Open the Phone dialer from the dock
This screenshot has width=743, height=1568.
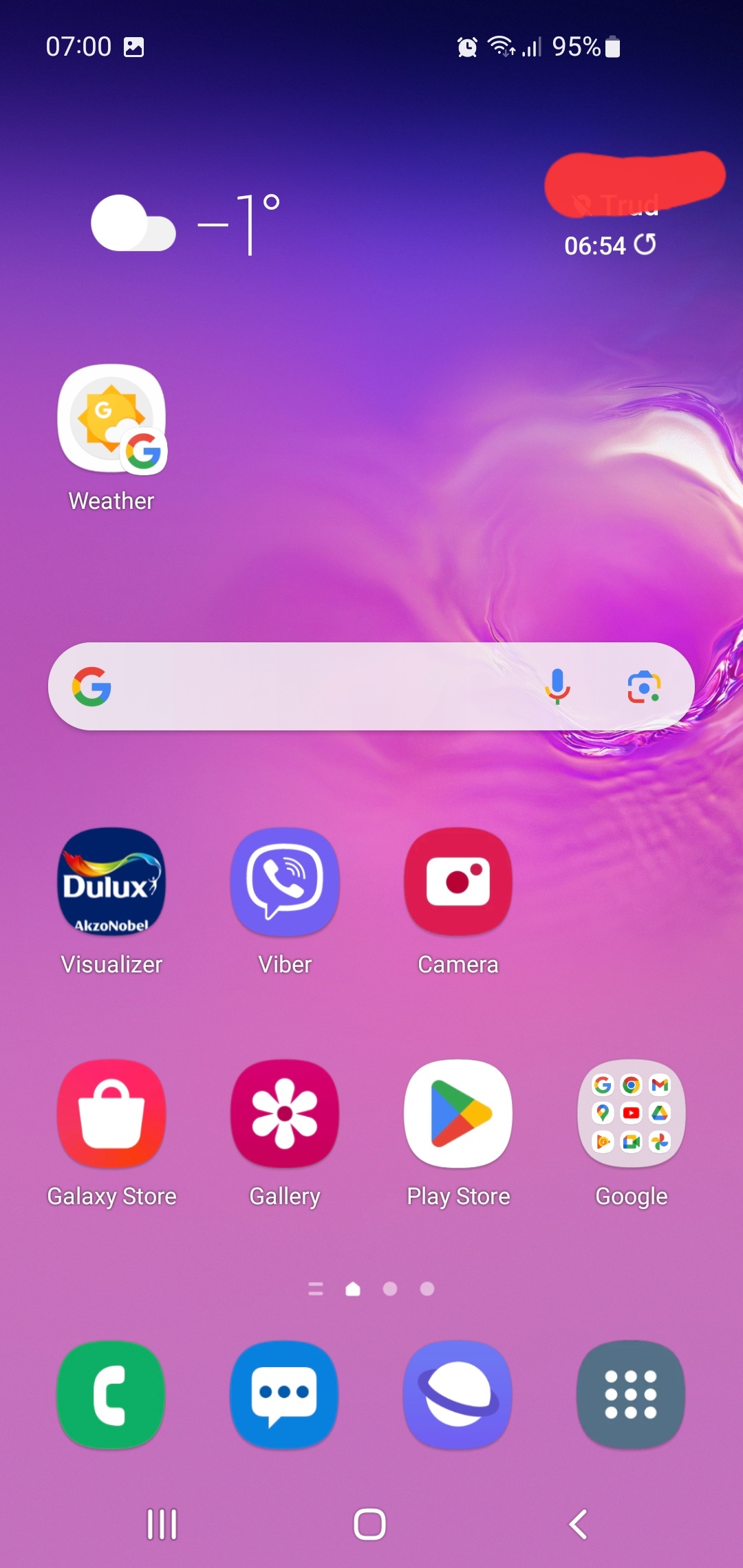pos(112,1394)
